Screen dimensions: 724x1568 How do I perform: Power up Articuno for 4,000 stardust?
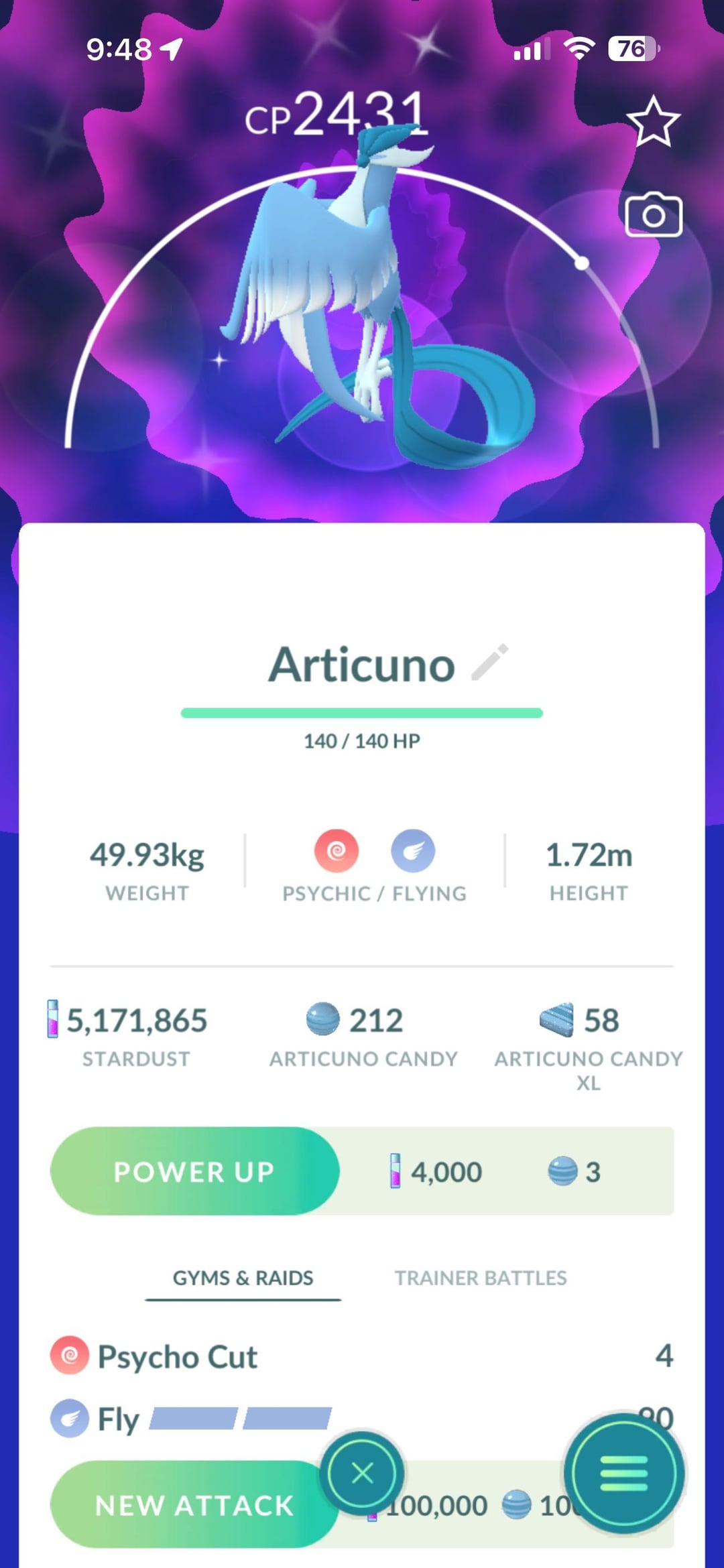tap(194, 1171)
